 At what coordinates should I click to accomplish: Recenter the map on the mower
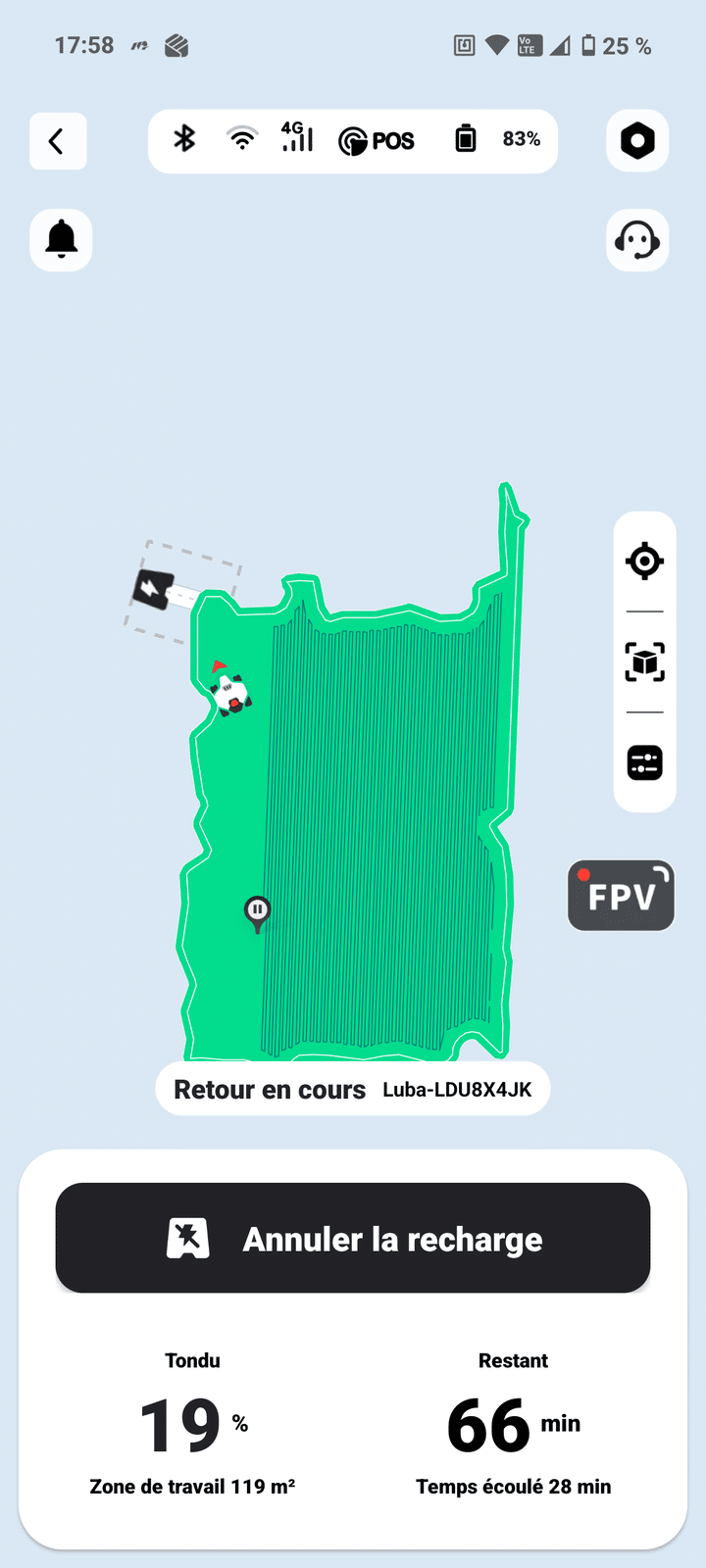pos(644,562)
